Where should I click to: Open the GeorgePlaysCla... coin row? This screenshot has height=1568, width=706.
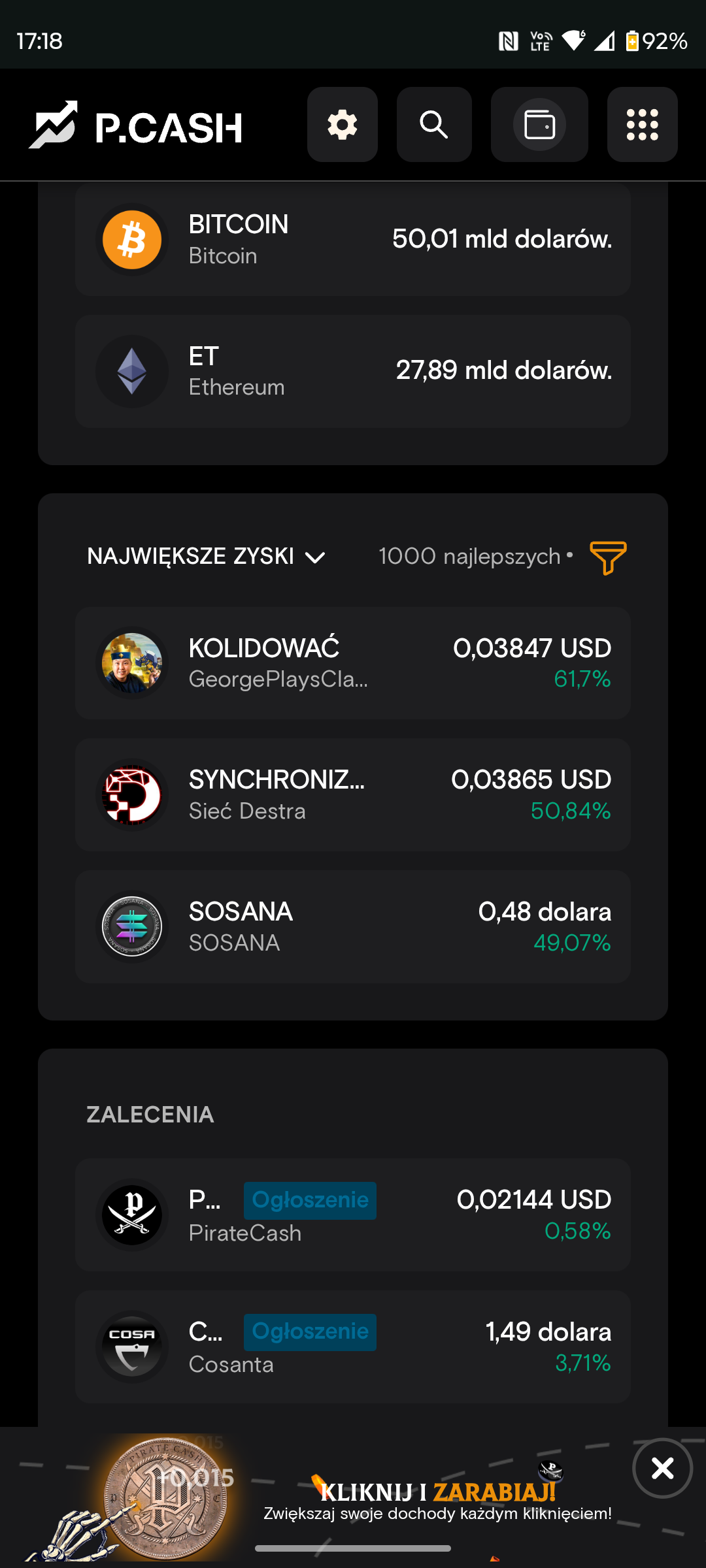coord(353,663)
